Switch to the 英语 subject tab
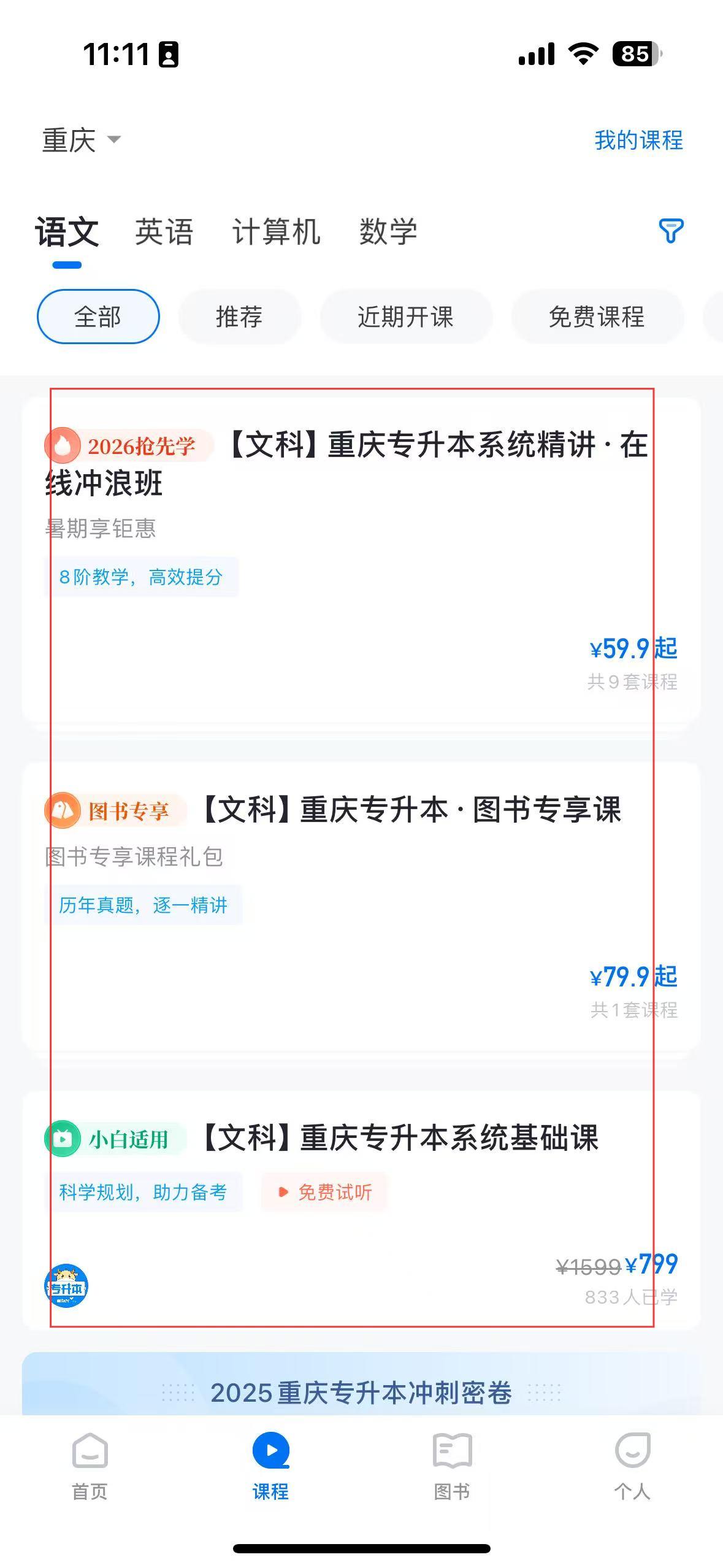Image resolution: width=723 pixels, height=1568 pixels. pyautogui.click(x=164, y=232)
